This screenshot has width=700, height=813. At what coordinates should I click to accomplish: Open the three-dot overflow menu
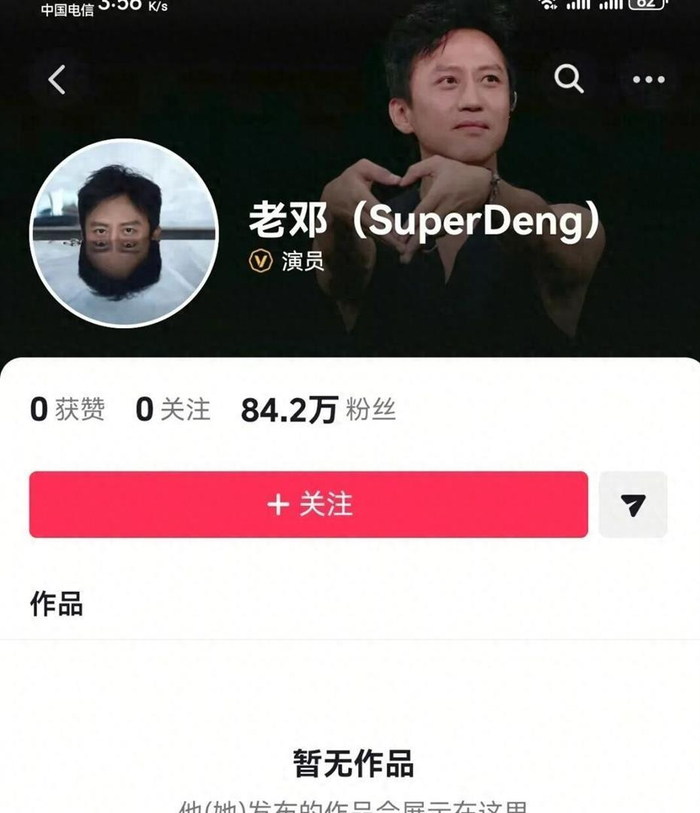point(648,80)
